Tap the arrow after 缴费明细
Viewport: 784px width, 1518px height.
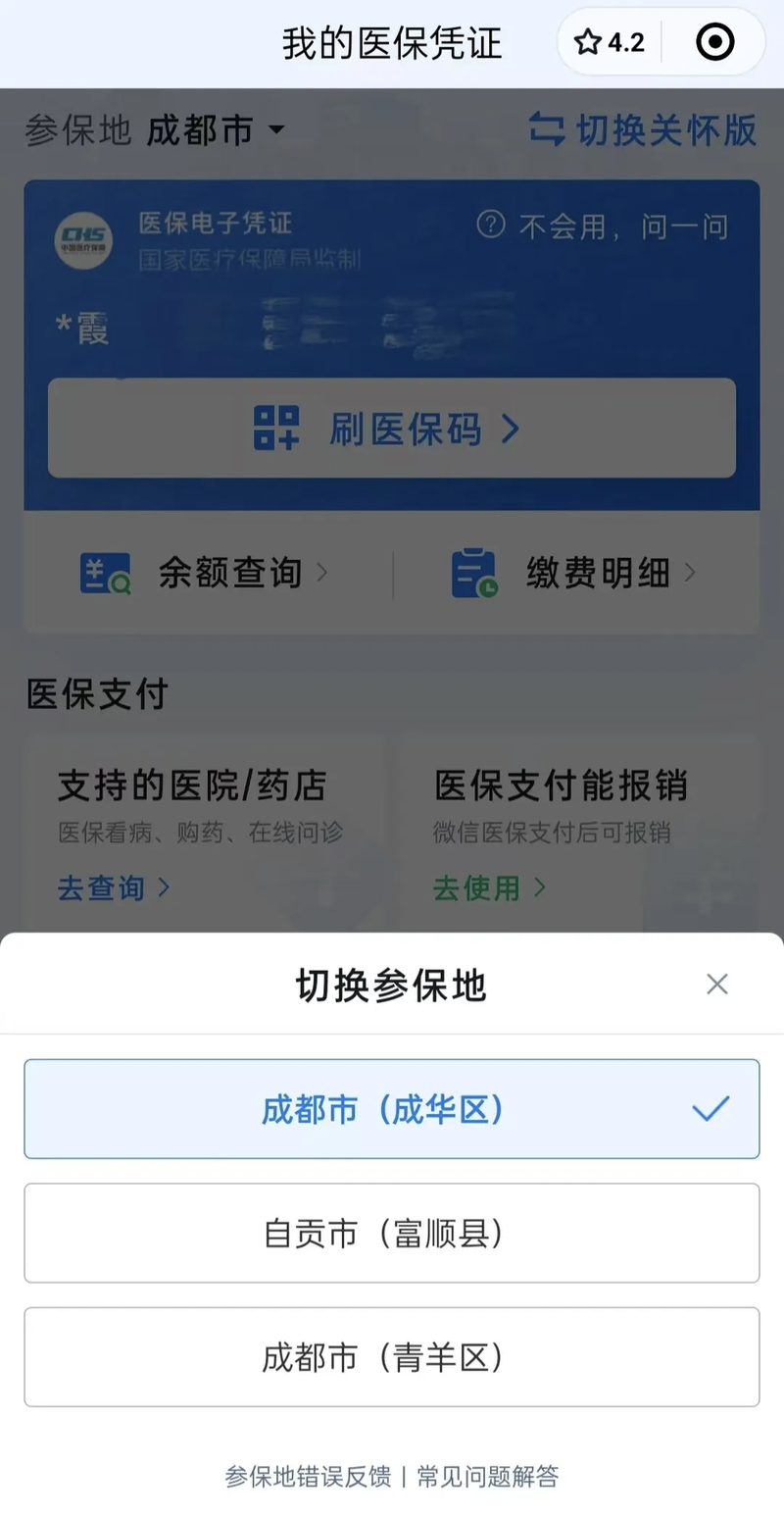[693, 573]
